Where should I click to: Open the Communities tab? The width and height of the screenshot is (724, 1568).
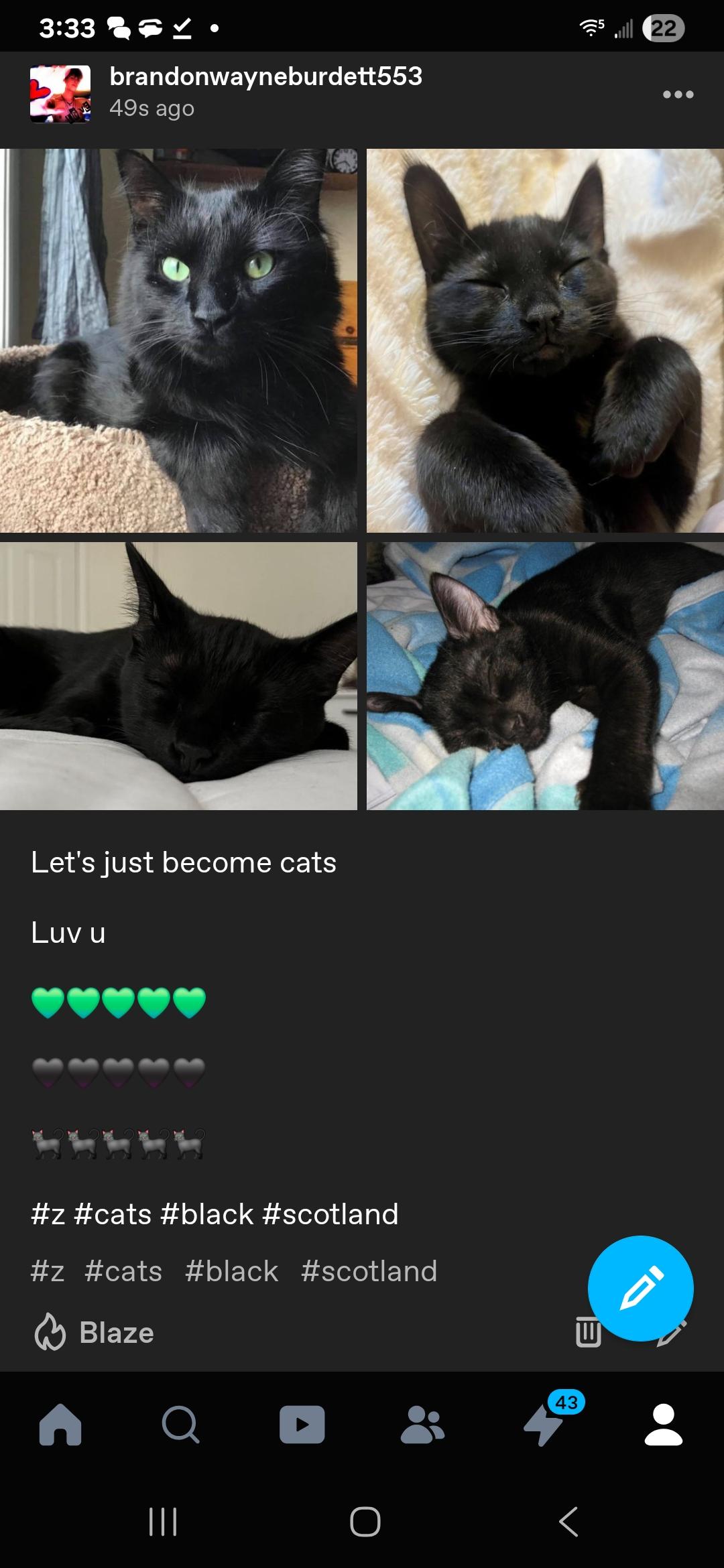click(x=422, y=1424)
